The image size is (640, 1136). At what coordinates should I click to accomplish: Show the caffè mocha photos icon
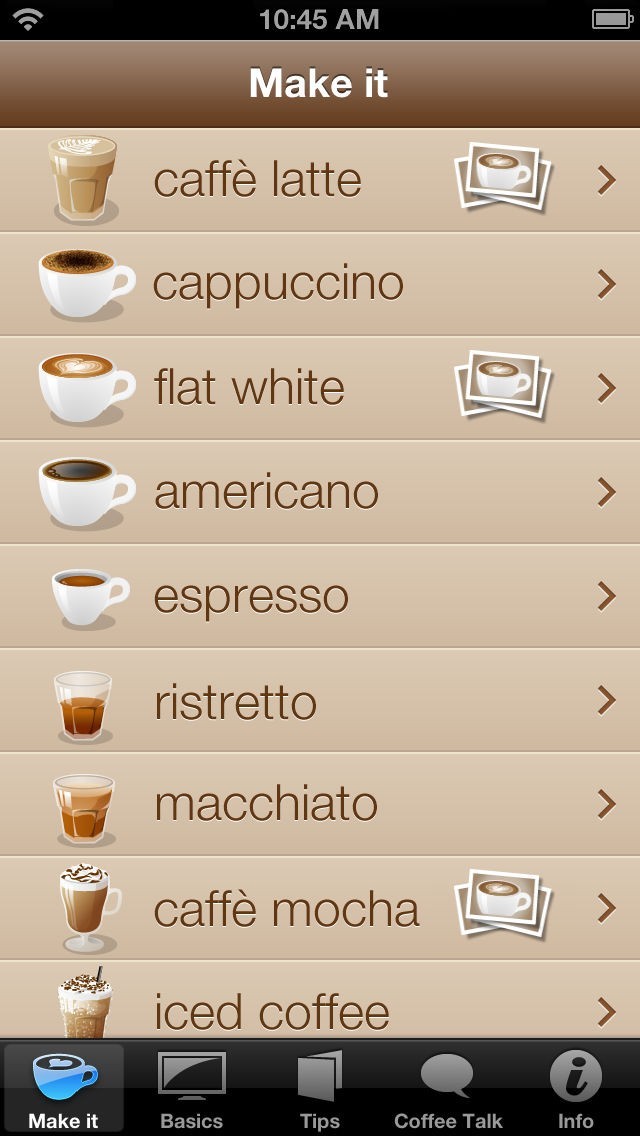(503, 903)
